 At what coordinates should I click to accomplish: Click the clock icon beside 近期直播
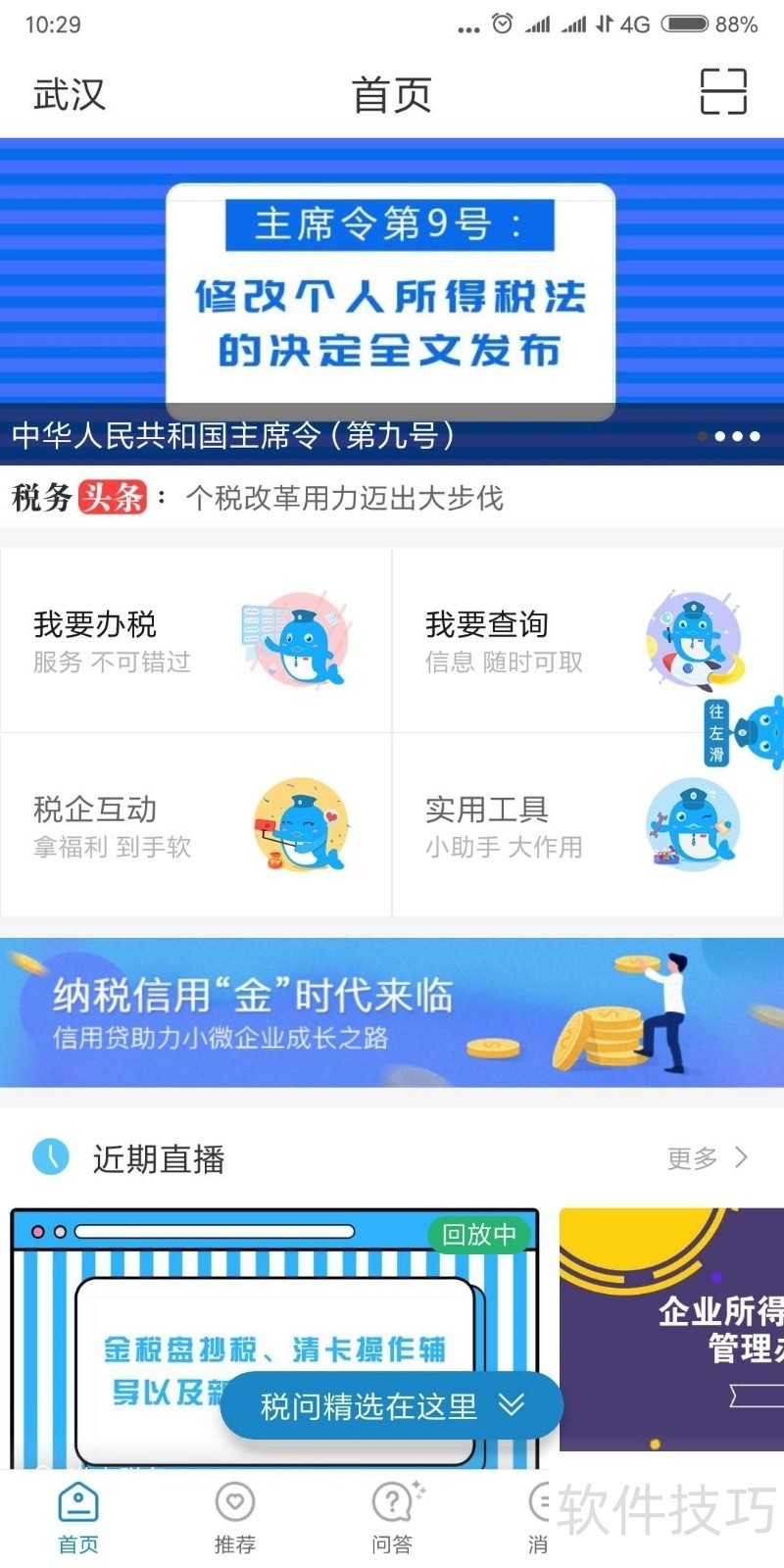(x=50, y=1157)
